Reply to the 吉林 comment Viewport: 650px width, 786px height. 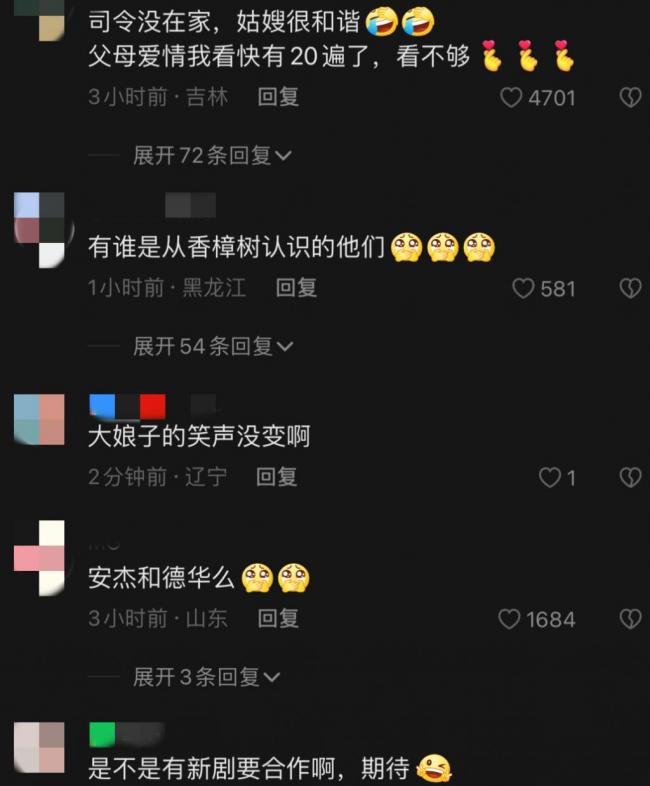tap(278, 98)
